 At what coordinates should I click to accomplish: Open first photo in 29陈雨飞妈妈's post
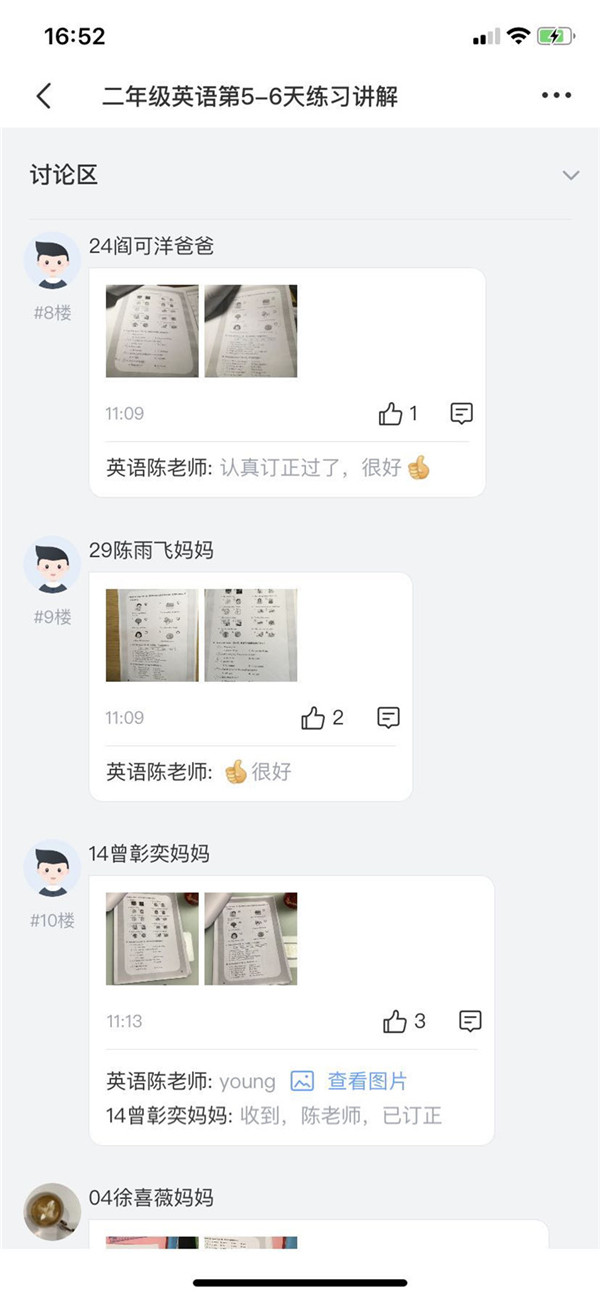[x=152, y=635]
